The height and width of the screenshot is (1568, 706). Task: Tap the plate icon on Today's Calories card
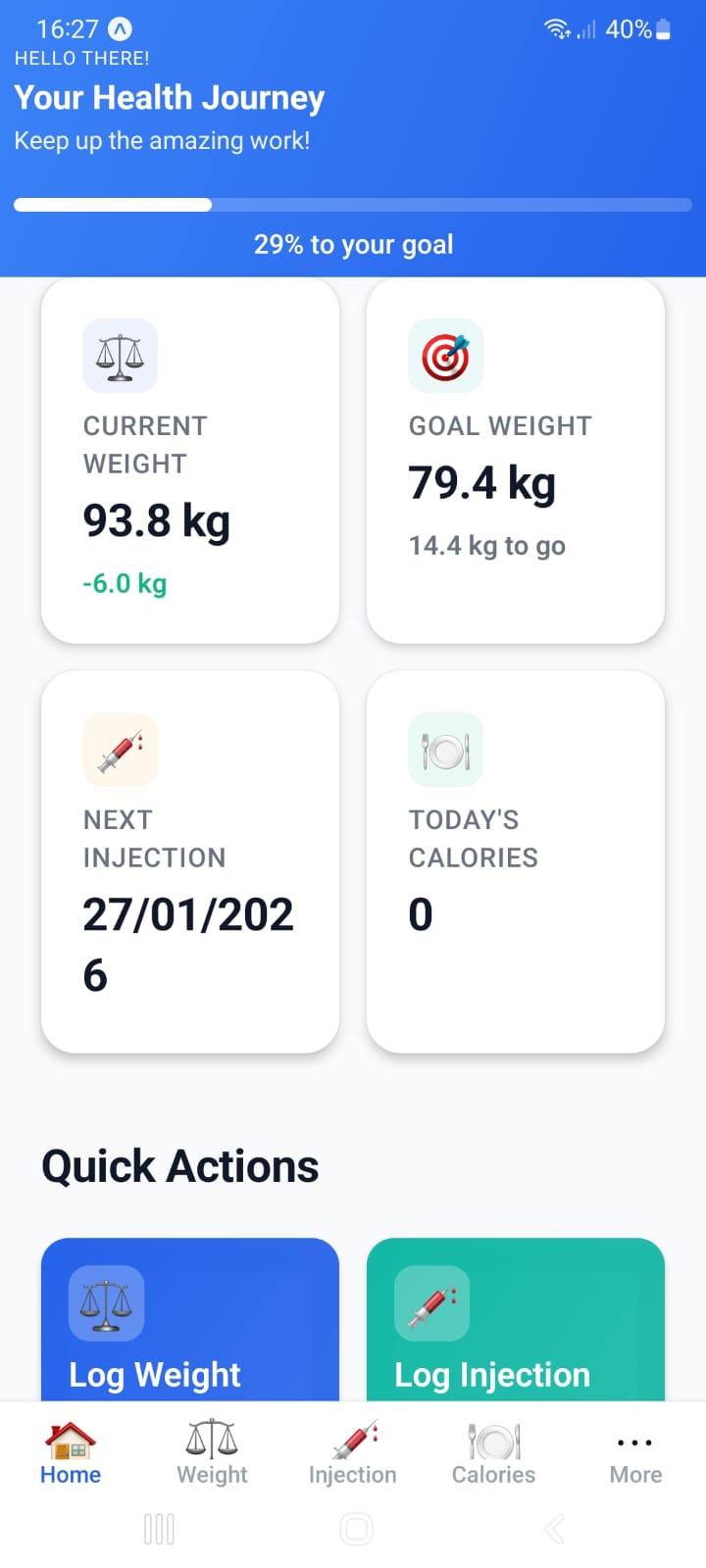coord(446,750)
